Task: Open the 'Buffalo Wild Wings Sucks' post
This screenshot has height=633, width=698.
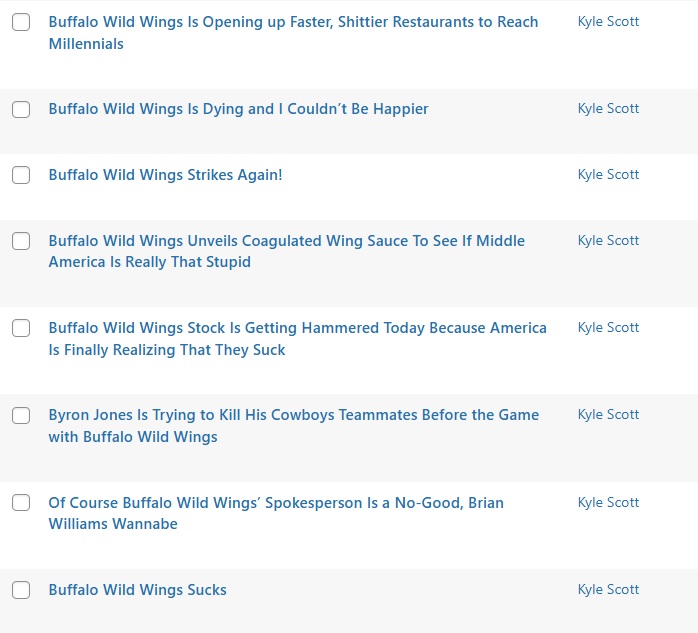Action: (x=137, y=590)
